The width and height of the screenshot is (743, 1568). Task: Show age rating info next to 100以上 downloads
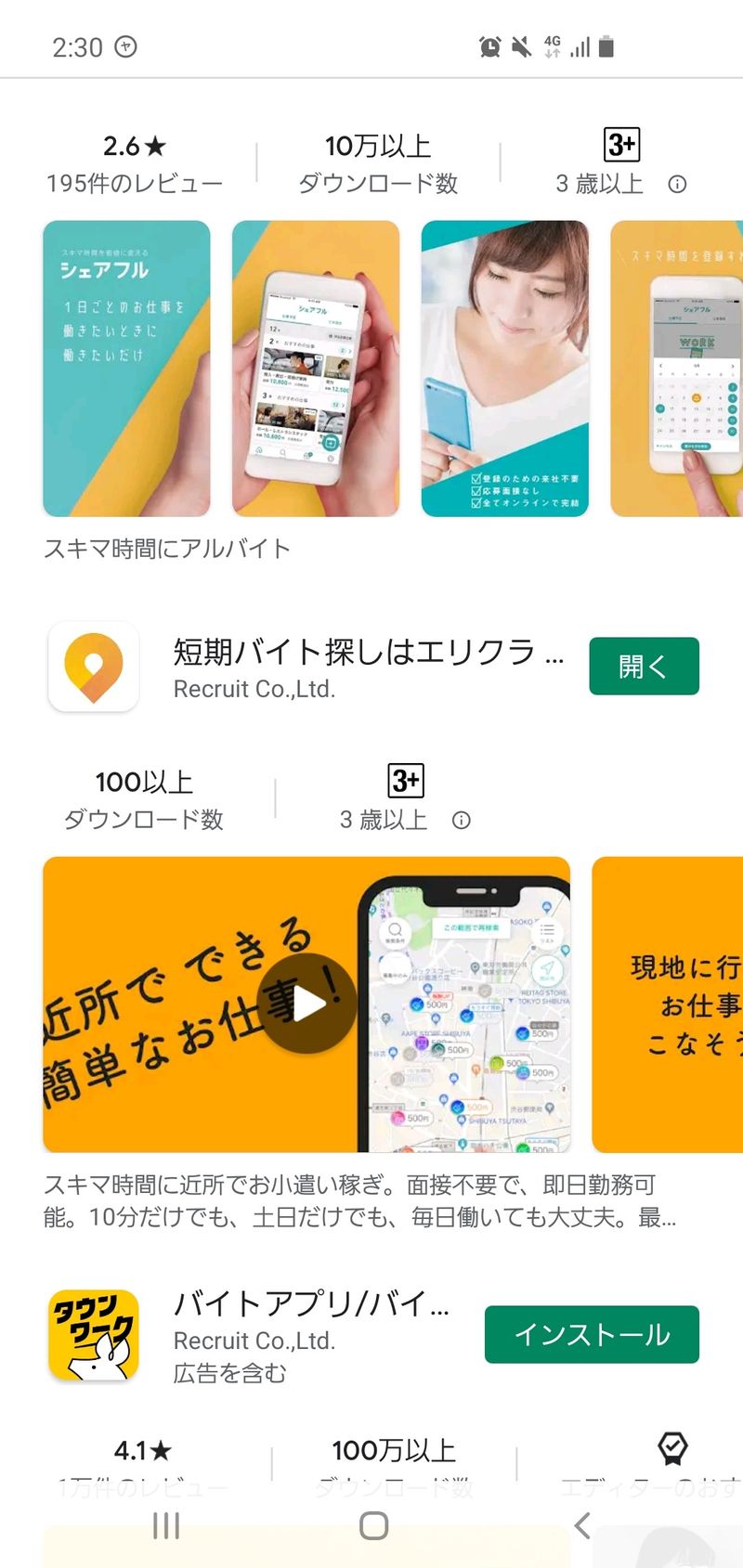[x=462, y=820]
